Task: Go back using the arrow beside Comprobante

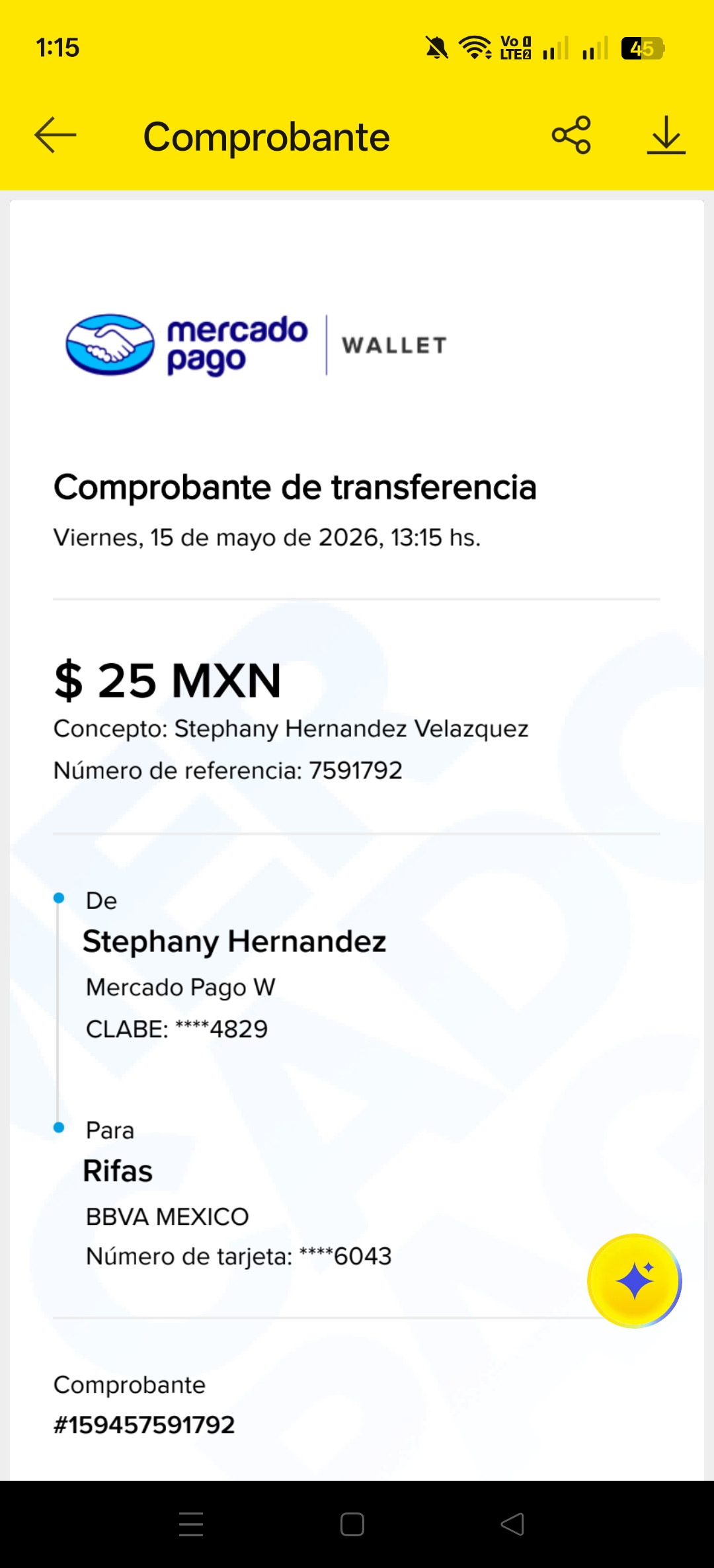Action: click(56, 136)
